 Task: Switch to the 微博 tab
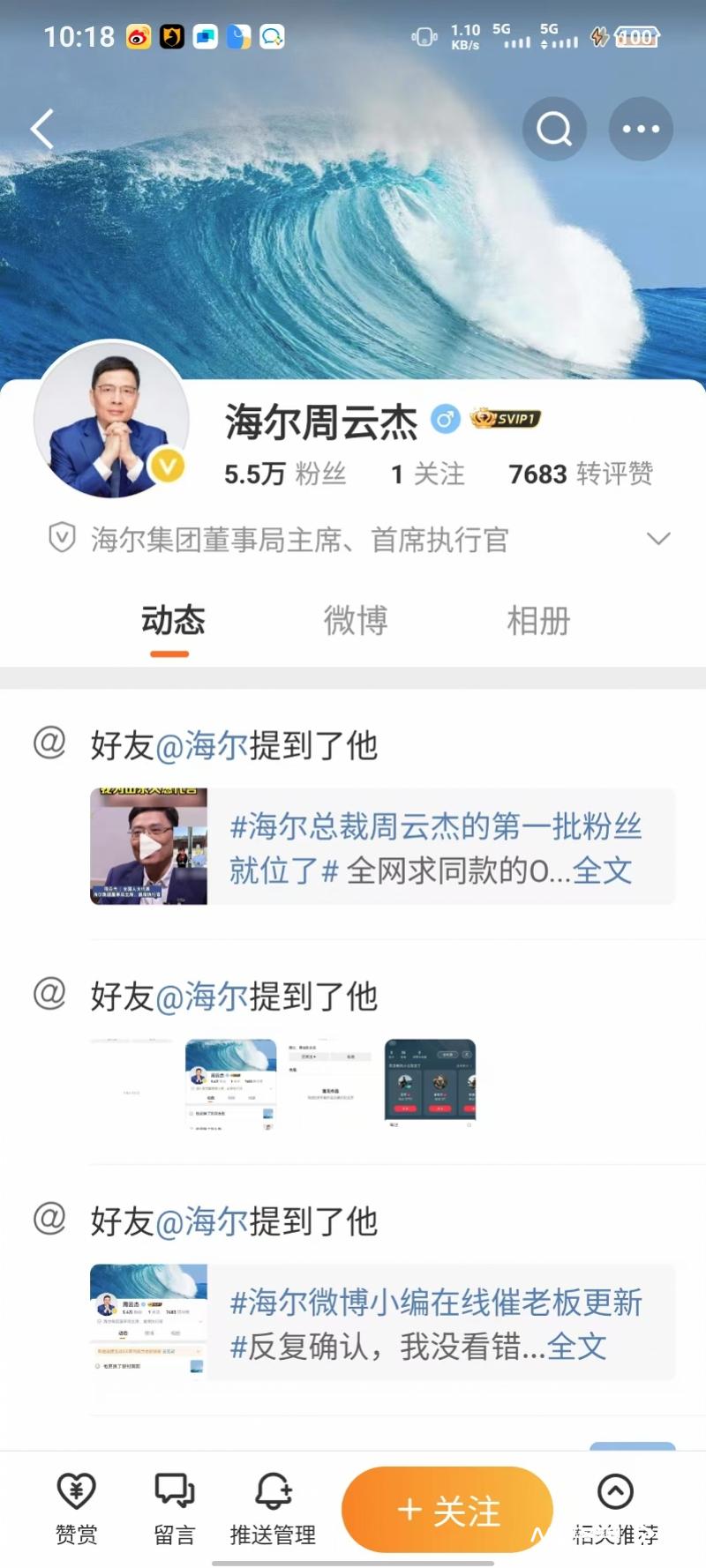(355, 621)
